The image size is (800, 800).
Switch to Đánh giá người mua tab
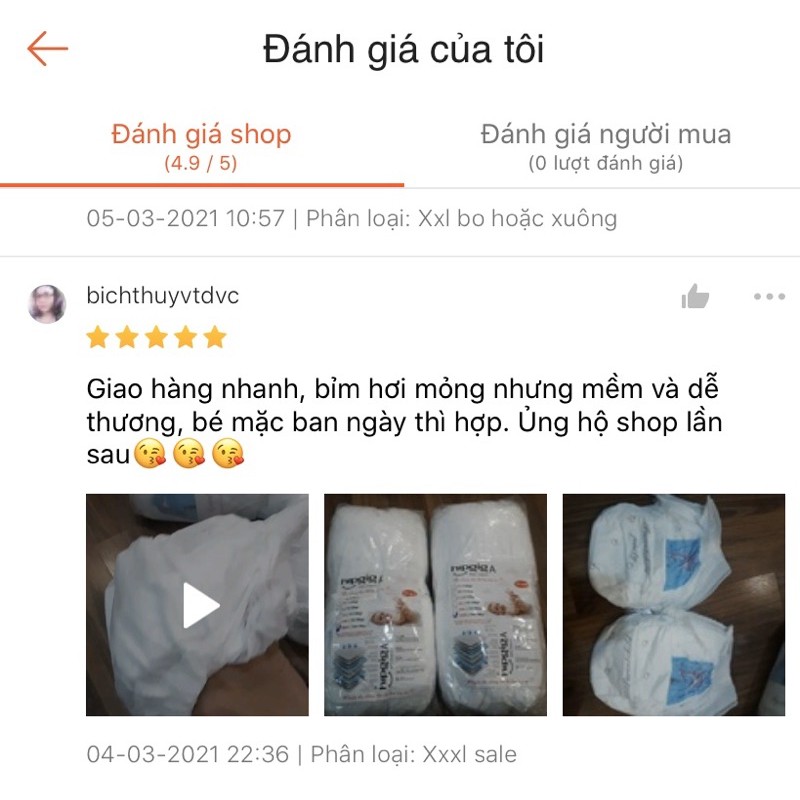[x=605, y=145]
